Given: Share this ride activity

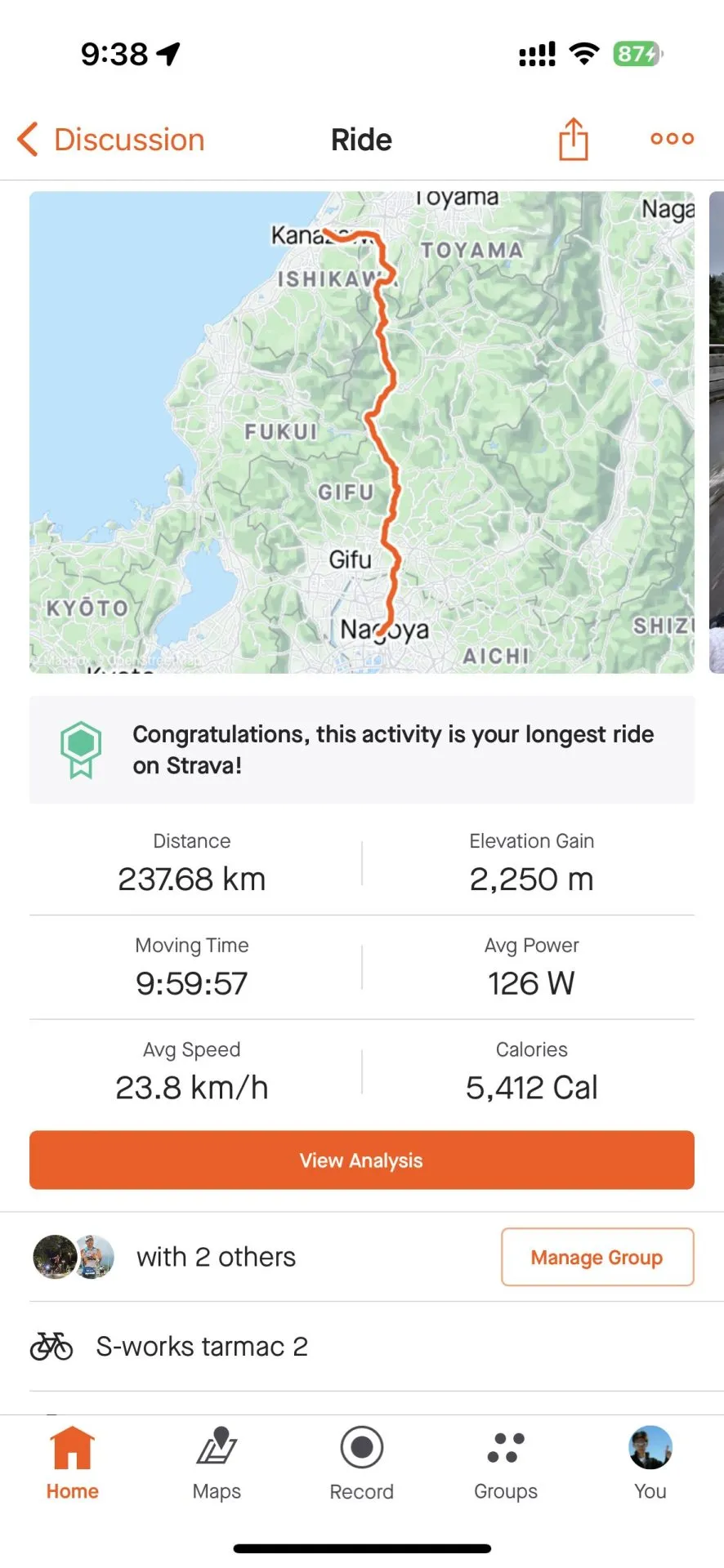Looking at the screenshot, I should 573,139.
